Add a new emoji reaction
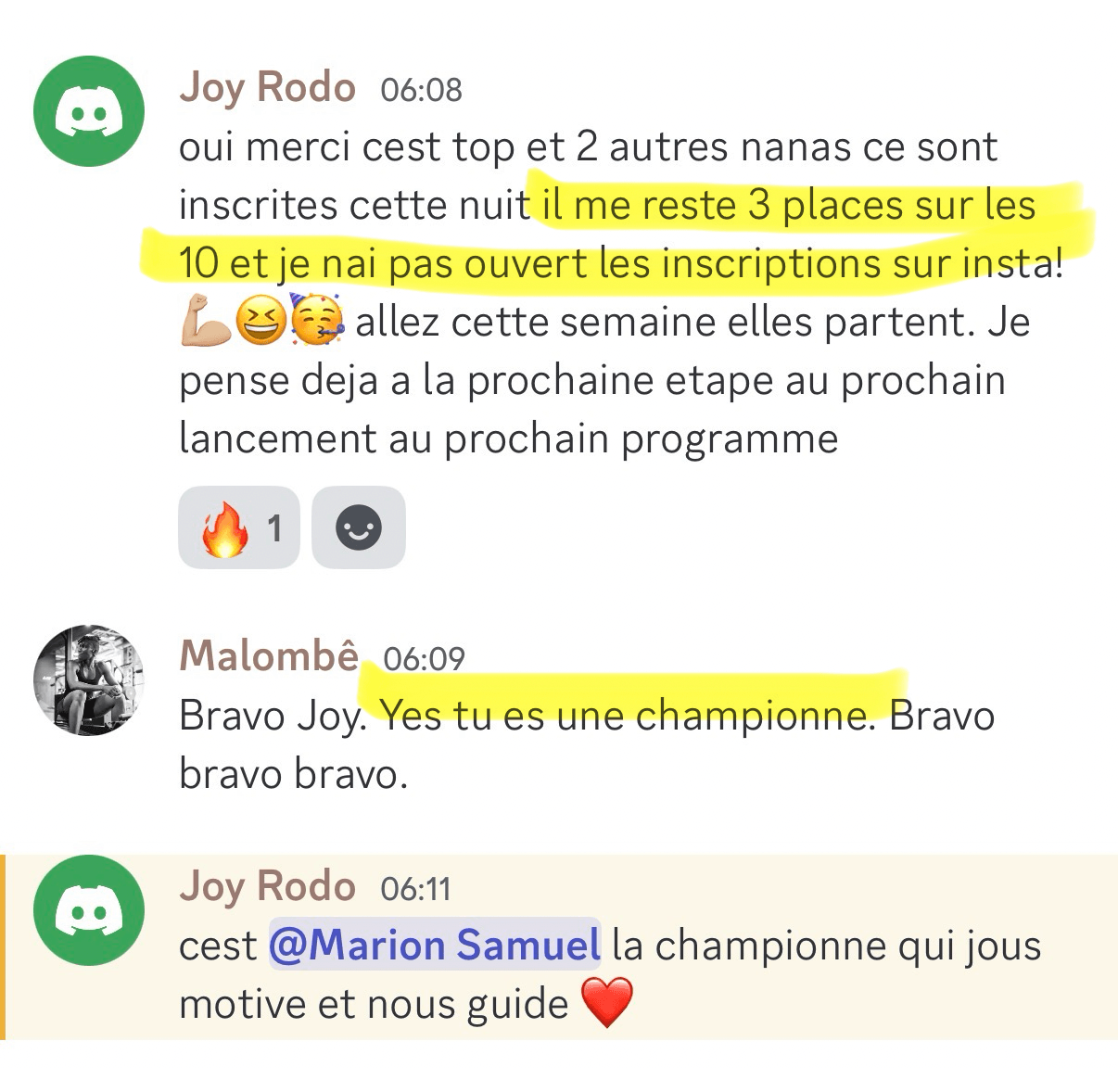Viewport: 1118px width, 1092px height. coord(359,527)
